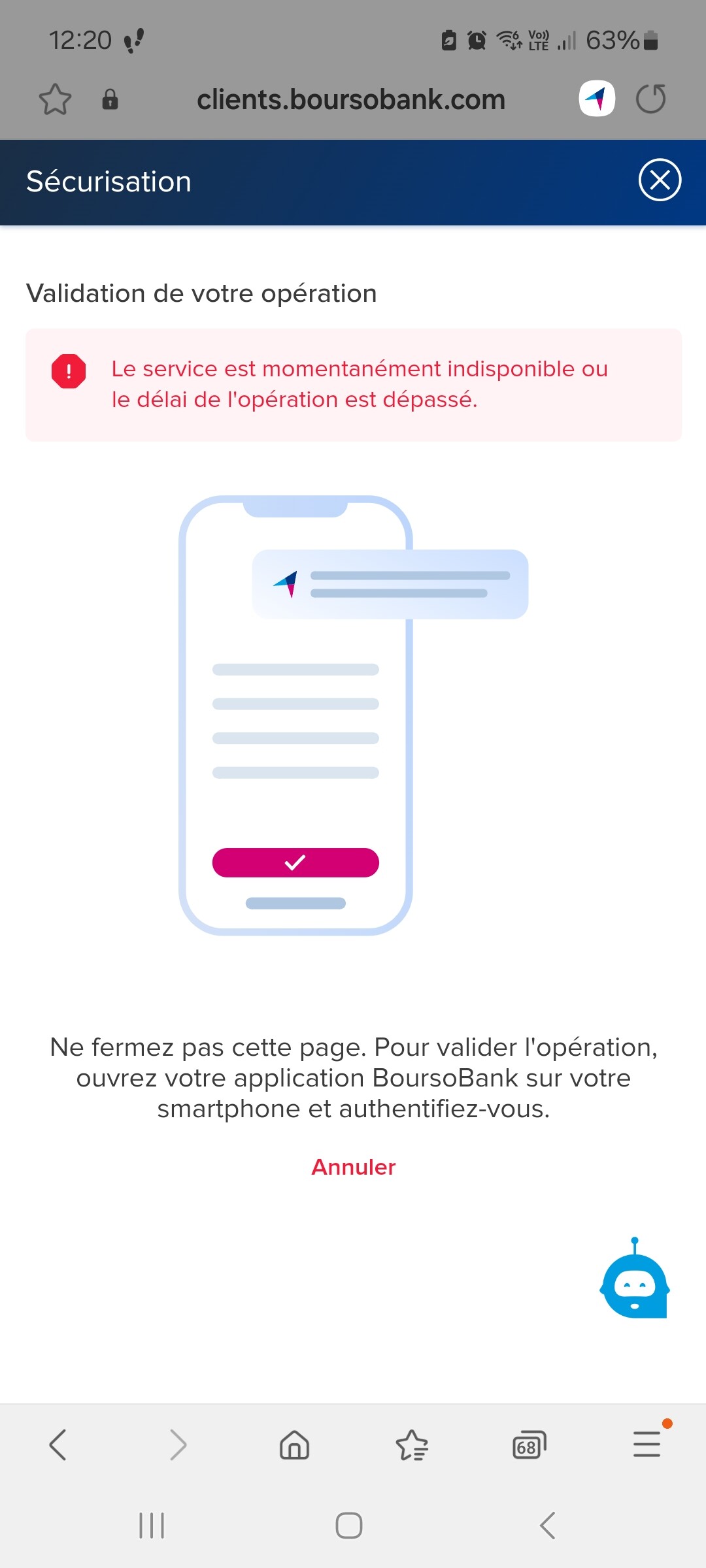Tap Annuler to cancel the operation
Screen dimensions: 706x1568
(354, 1167)
